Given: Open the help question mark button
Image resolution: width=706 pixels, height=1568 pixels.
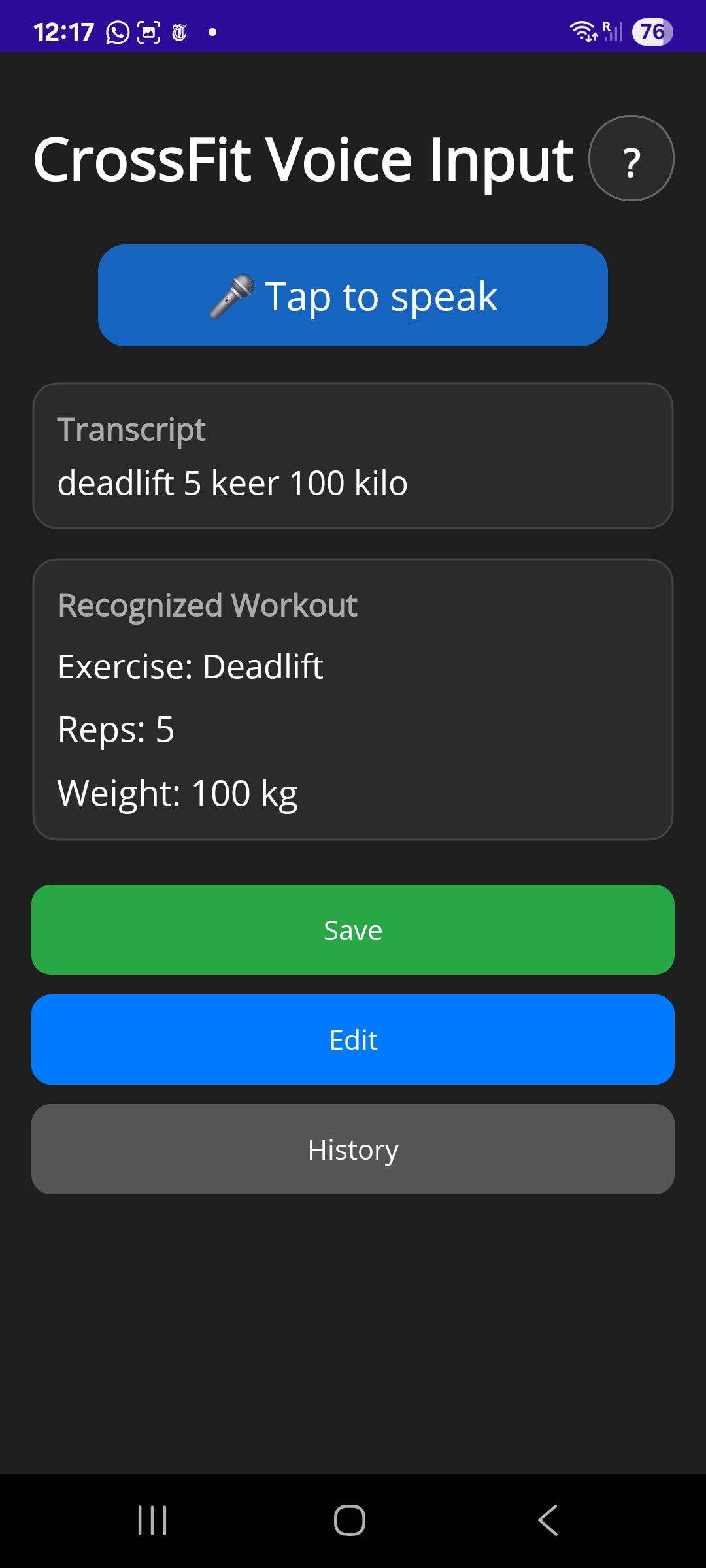Looking at the screenshot, I should [631, 158].
